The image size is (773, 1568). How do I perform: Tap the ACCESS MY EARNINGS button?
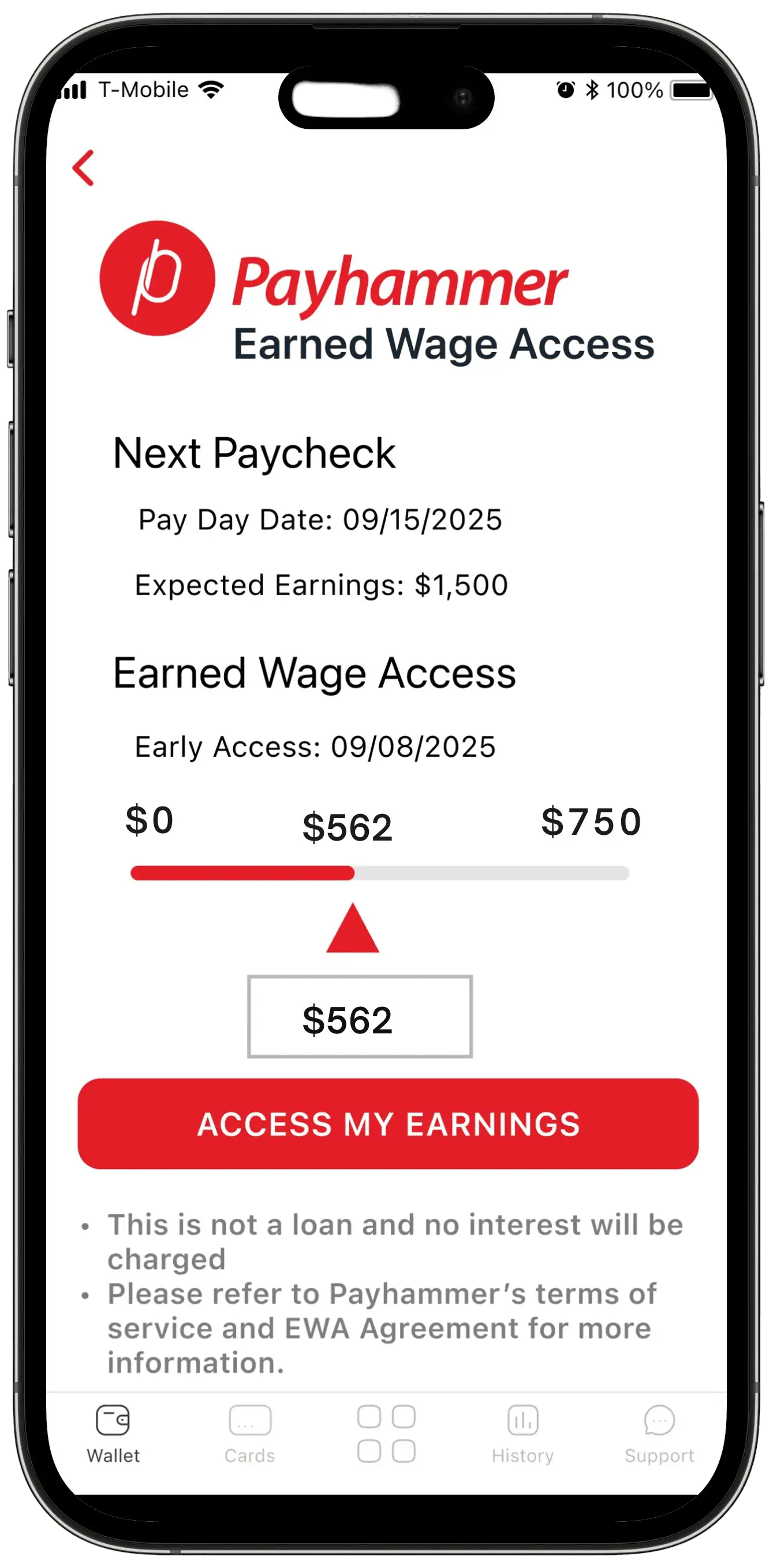coord(388,1123)
